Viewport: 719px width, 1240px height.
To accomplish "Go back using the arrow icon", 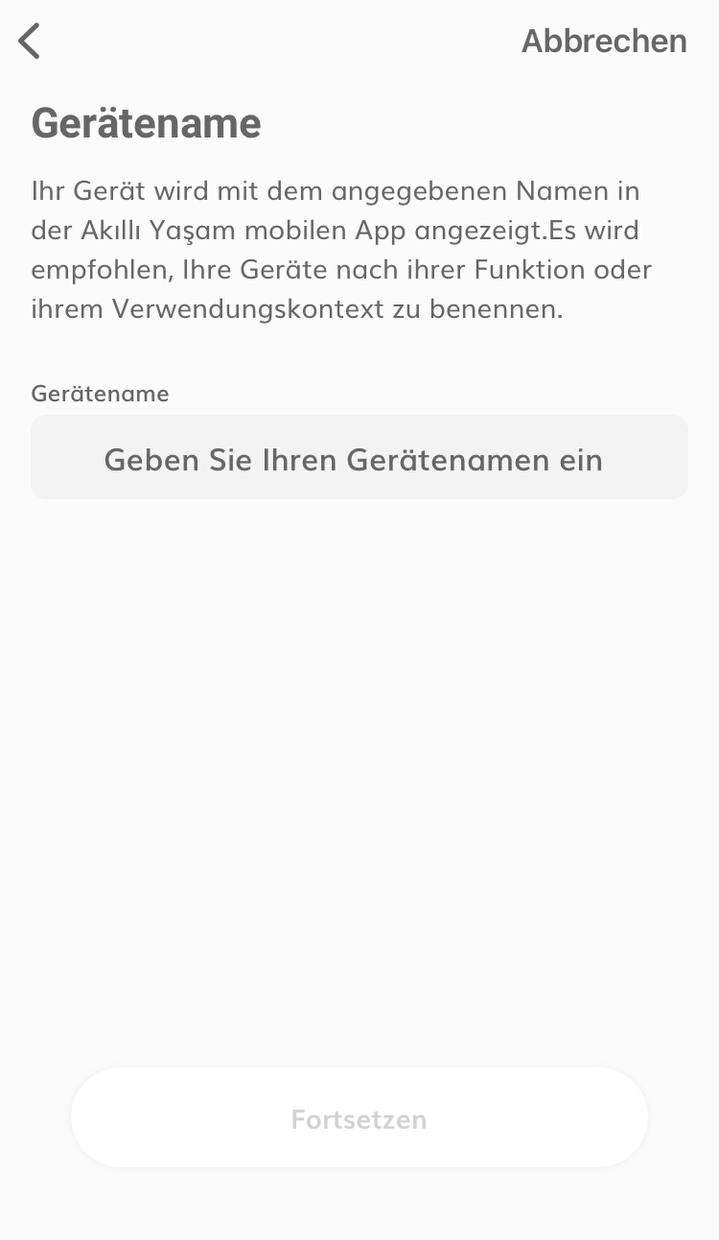I will point(30,41).
